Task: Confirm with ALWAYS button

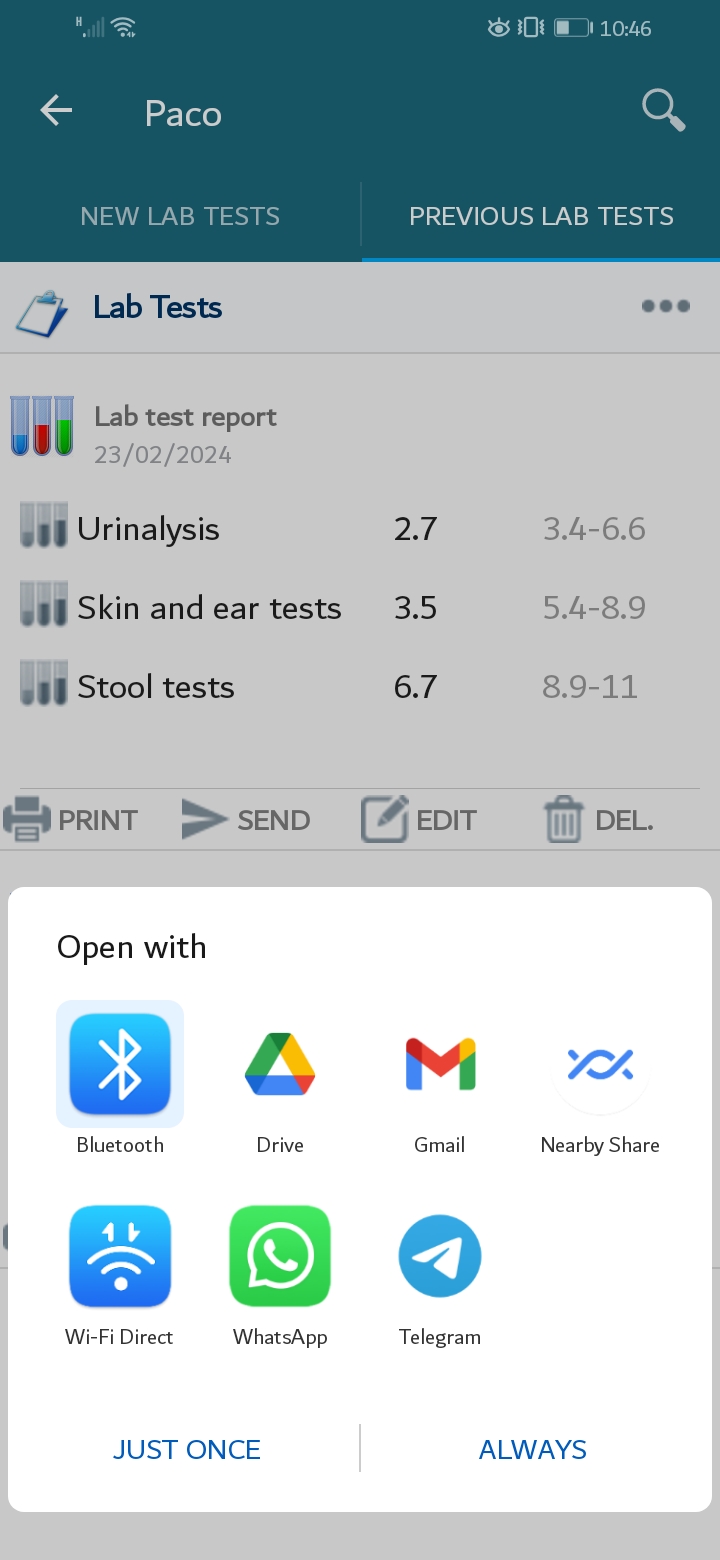Action: (533, 1449)
